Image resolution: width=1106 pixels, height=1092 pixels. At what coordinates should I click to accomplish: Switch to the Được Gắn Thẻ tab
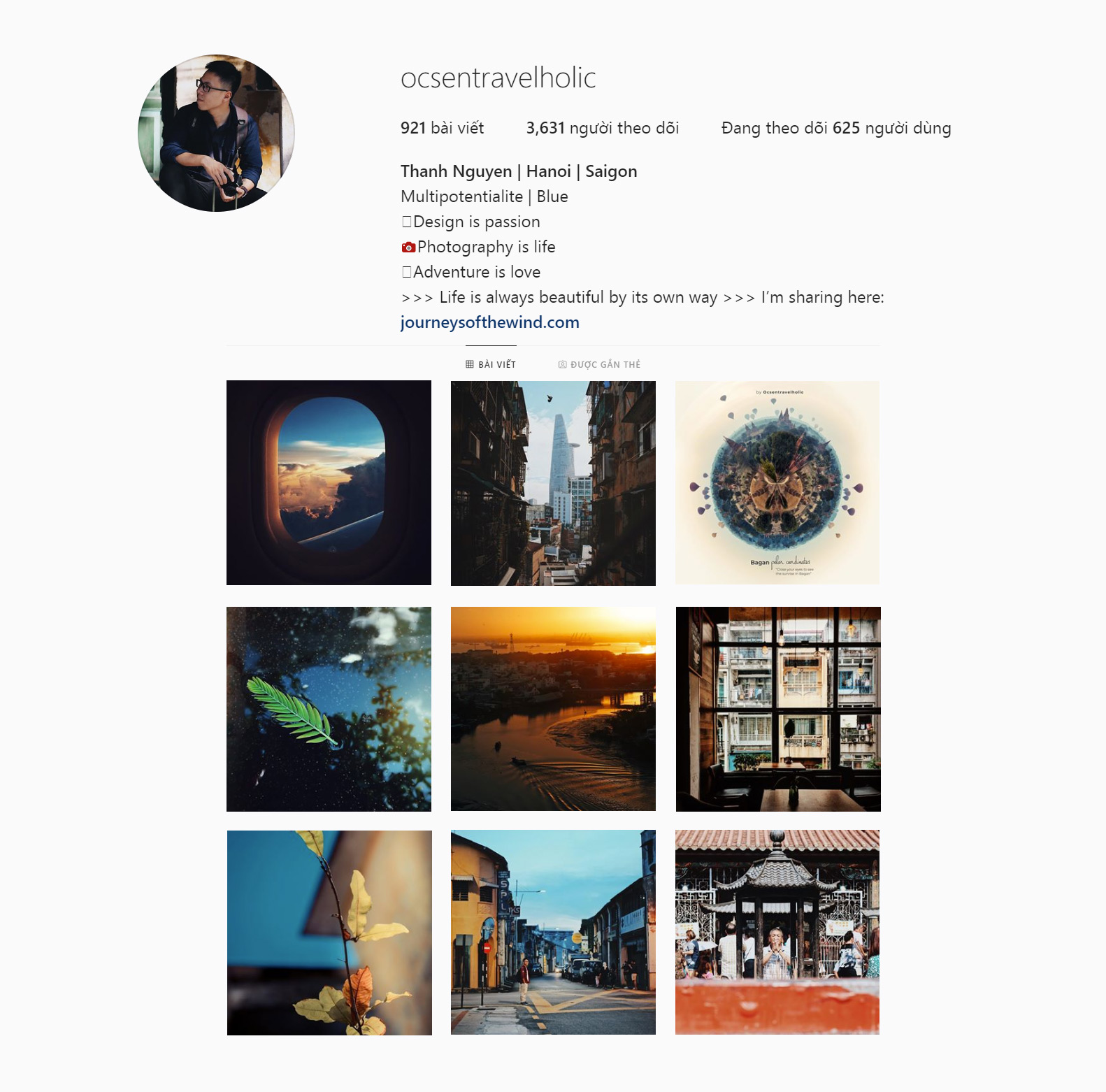point(599,364)
